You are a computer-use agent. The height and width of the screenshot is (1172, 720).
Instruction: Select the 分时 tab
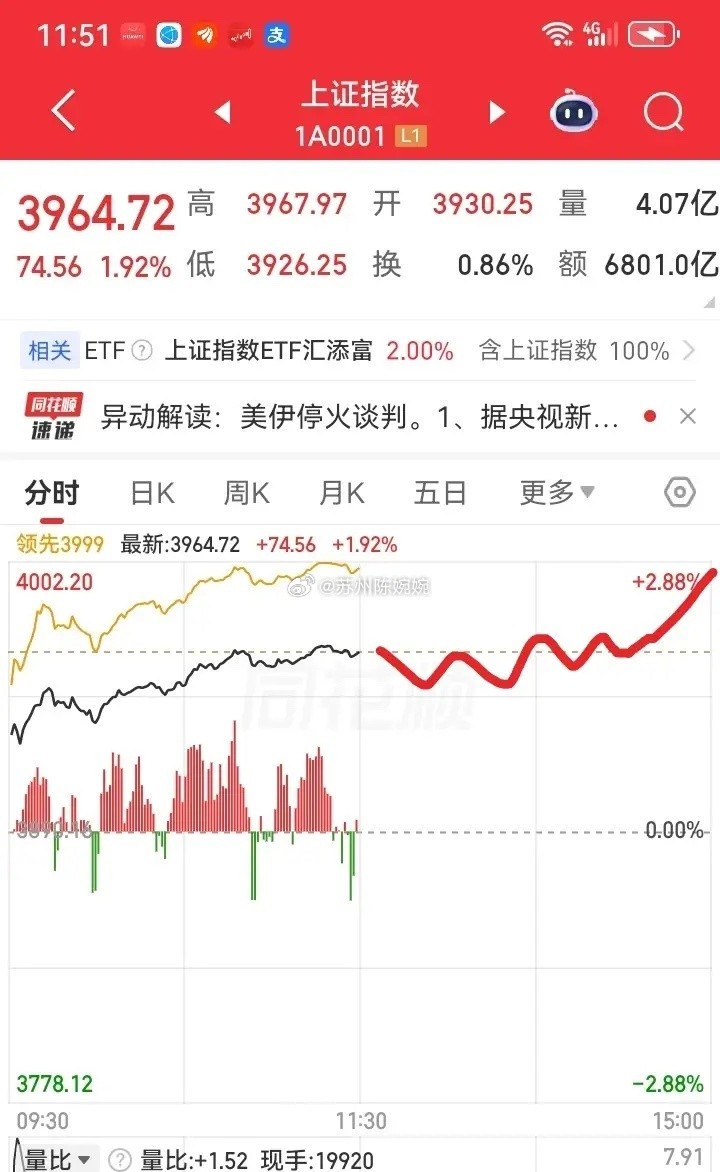(50, 492)
